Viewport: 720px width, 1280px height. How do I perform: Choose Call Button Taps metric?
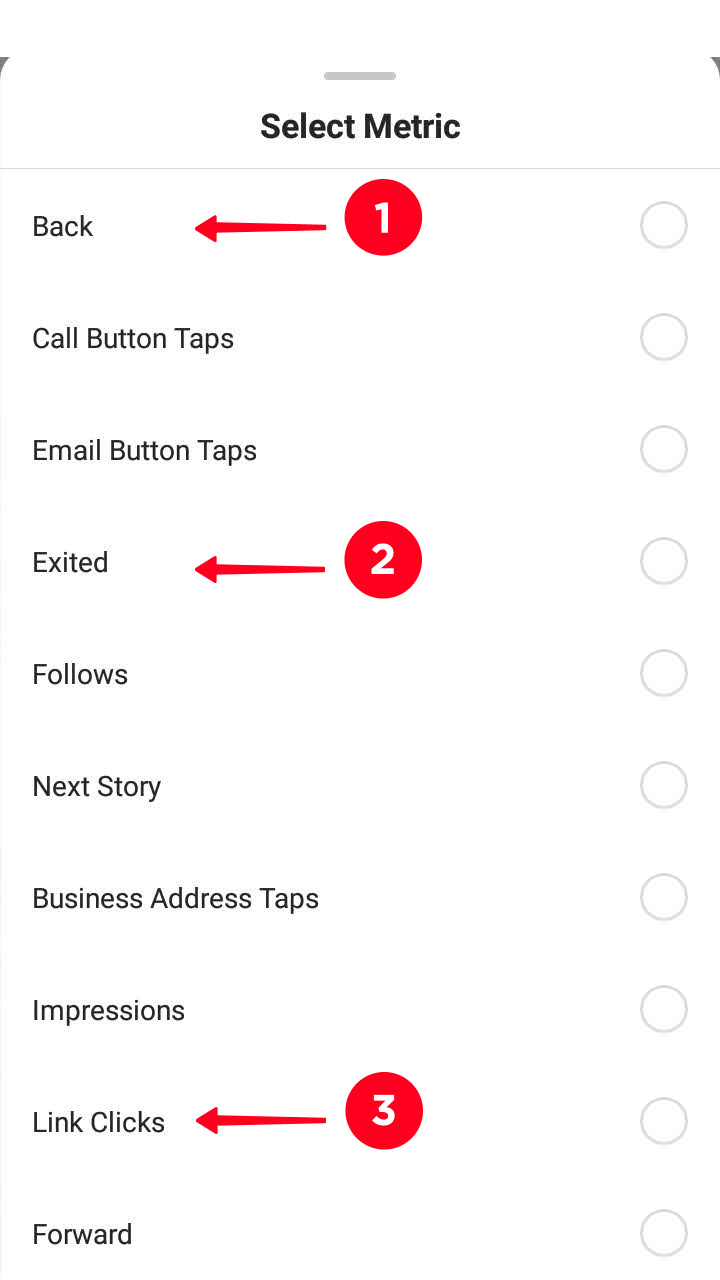(360, 338)
